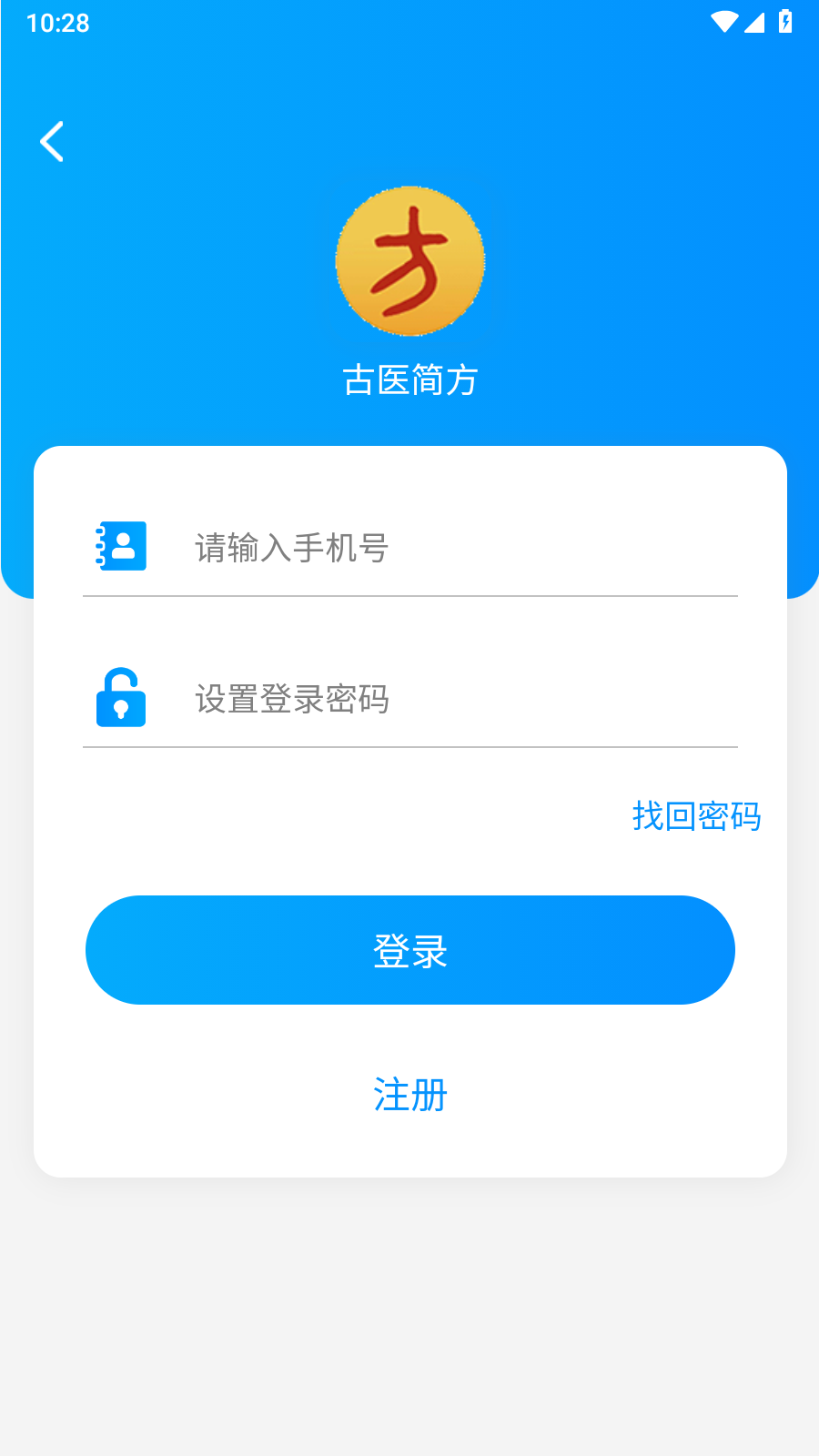Click the 古医简方 app title text
Viewport: 819px width, 1456px height.
click(409, 380)
